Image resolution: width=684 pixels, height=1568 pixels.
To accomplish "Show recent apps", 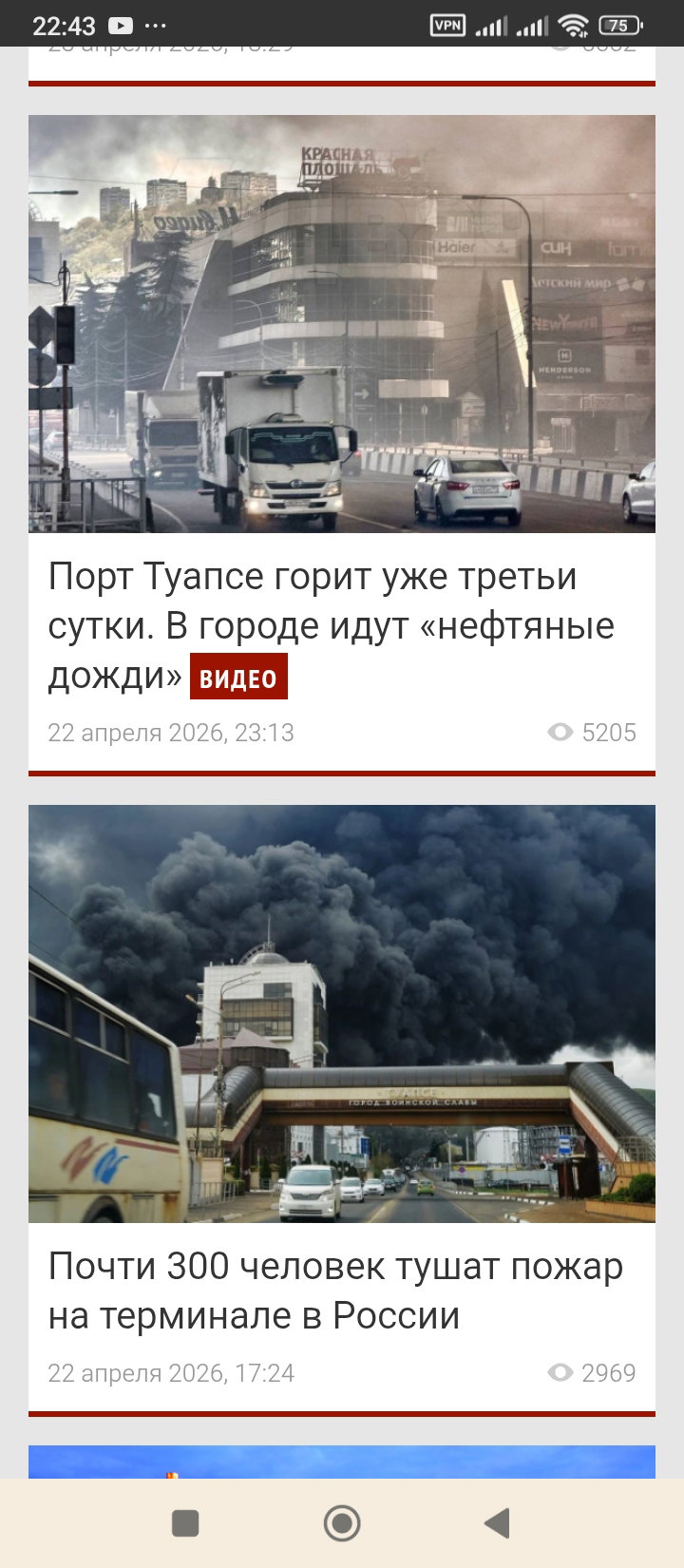I will pyautogui.click(x=185, y=1522).
